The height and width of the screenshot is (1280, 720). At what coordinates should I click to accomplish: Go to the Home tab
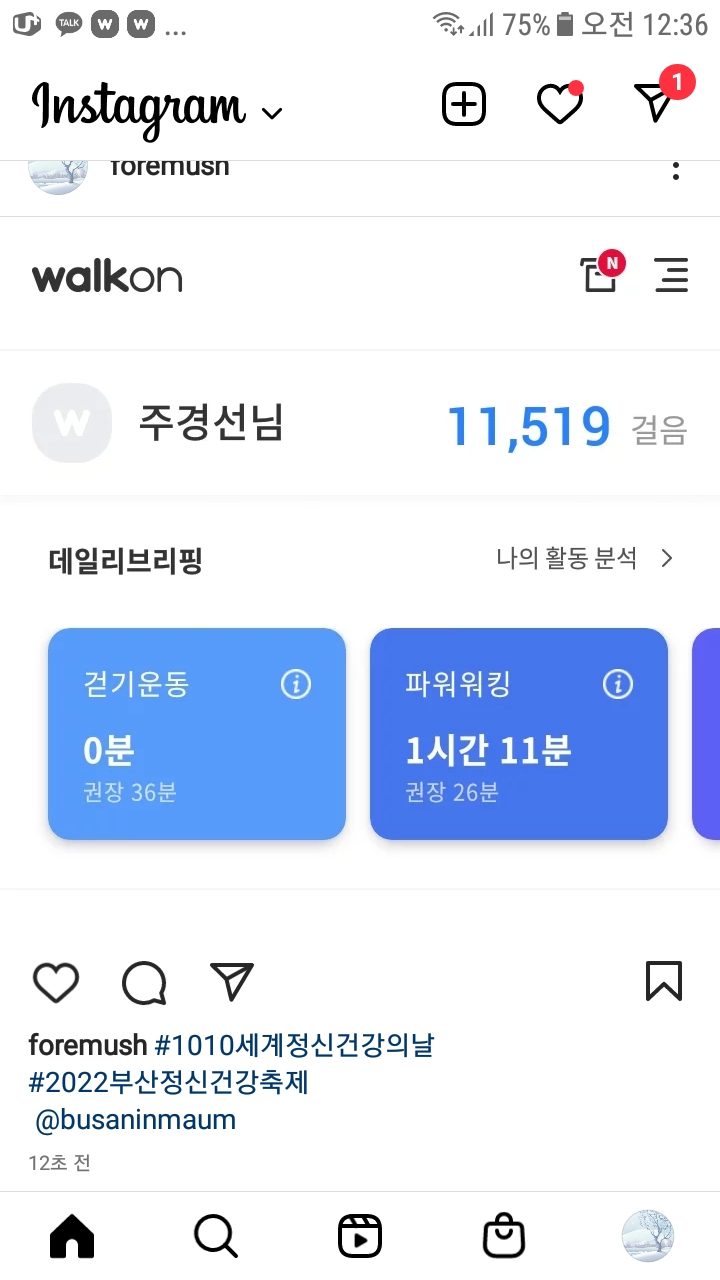[x=72, y=1237]
